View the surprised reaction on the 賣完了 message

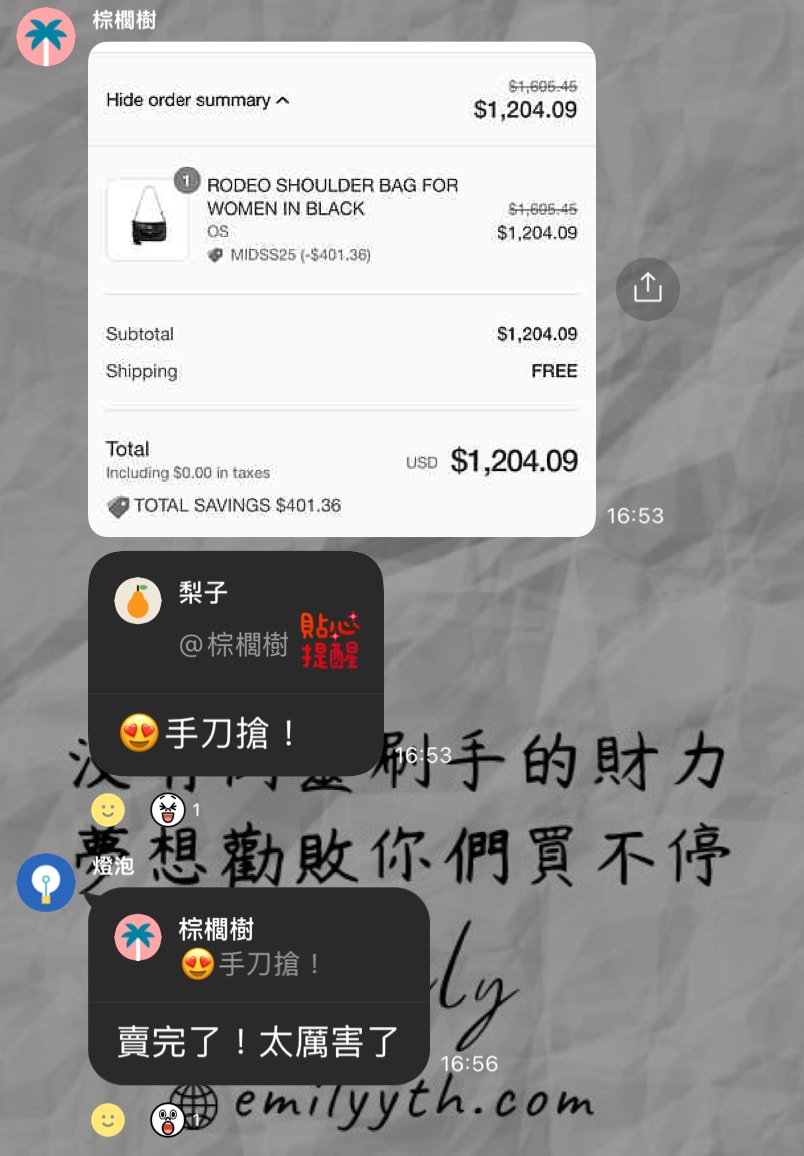[168, 1120]
